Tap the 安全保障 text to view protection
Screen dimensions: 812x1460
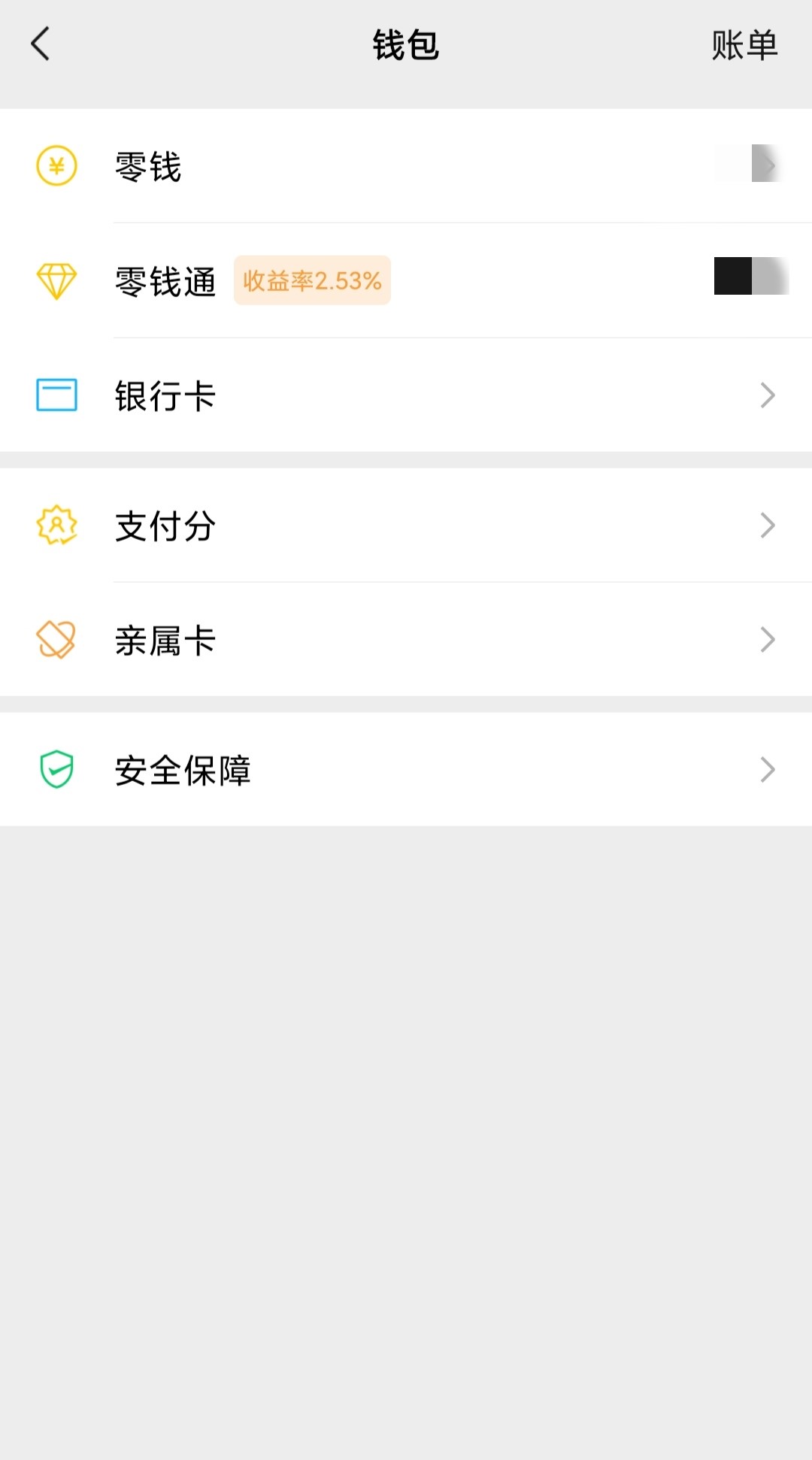[183, 768]
